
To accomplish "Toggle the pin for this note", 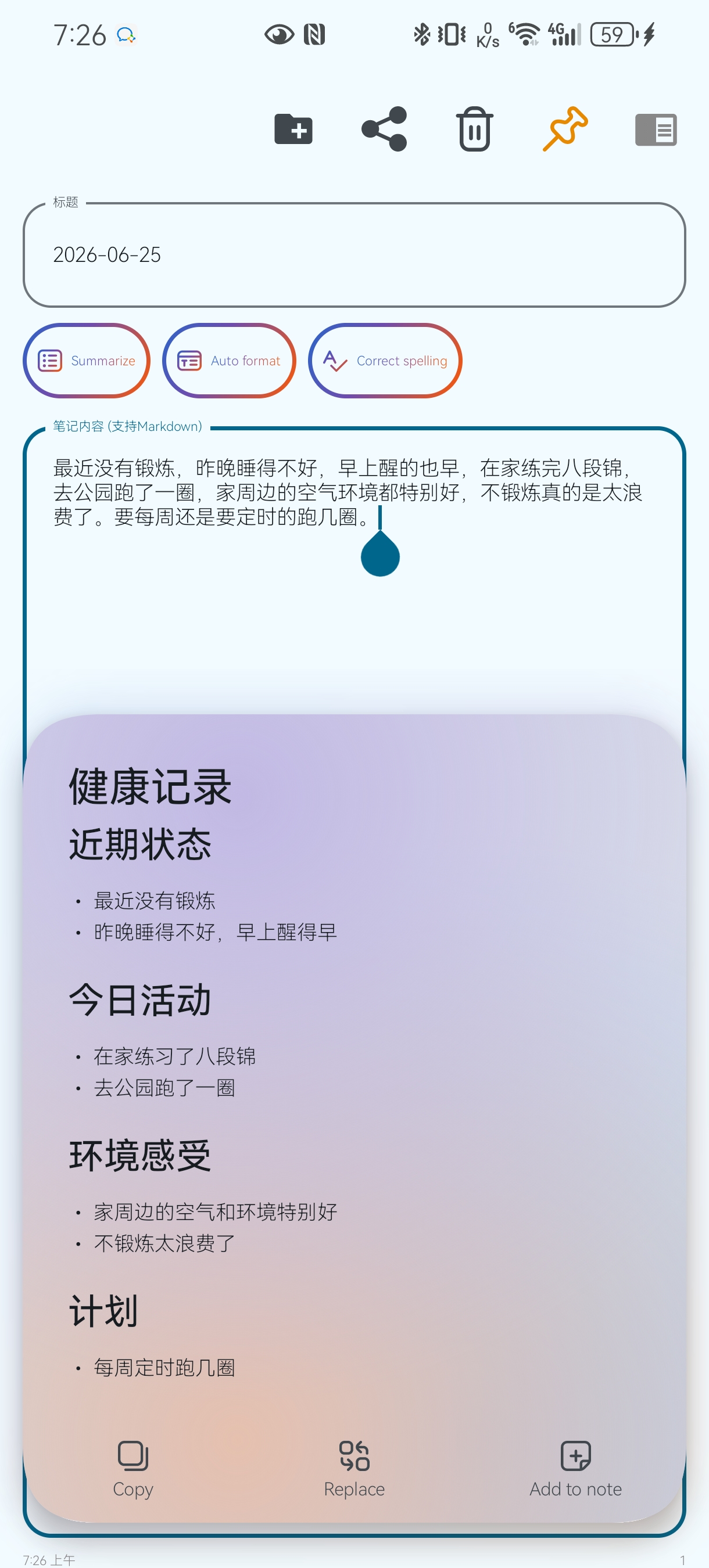I will [565, 129].
